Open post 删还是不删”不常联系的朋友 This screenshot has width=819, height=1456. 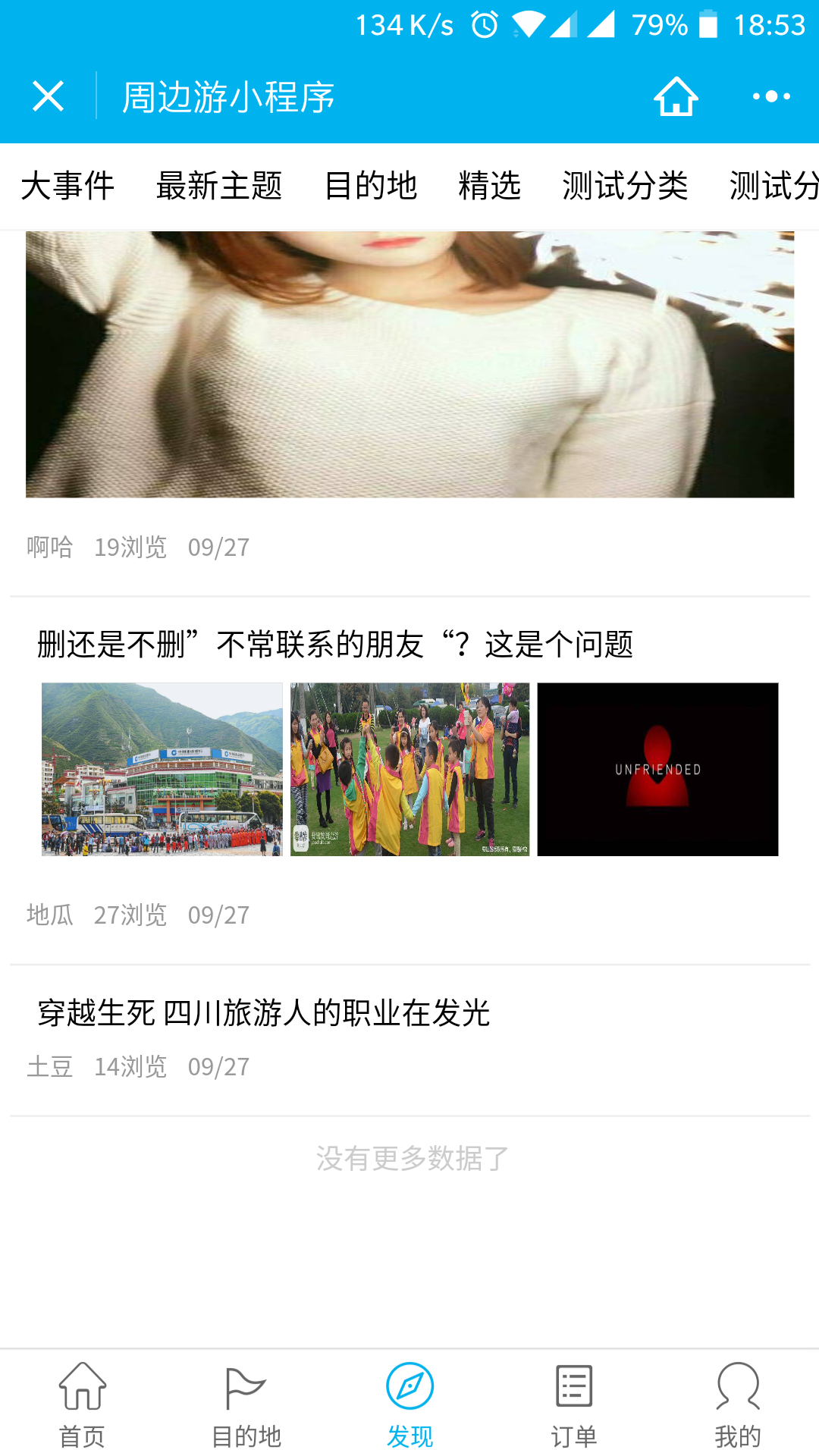(335, 645)
